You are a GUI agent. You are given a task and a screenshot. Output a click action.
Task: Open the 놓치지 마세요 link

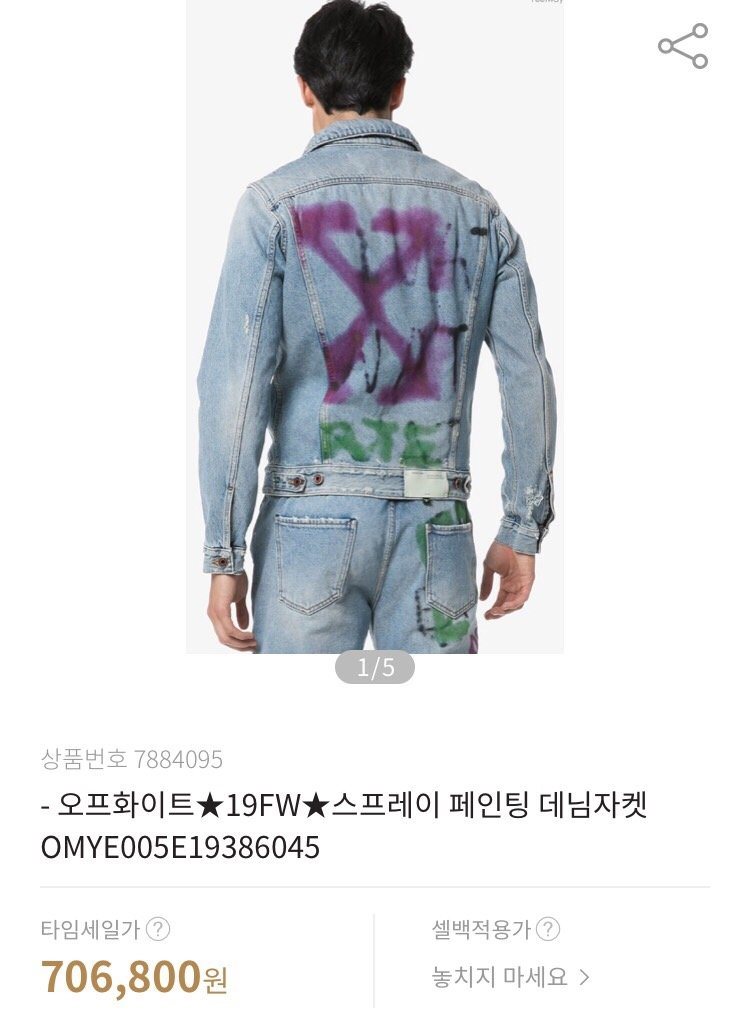(511, 976)
